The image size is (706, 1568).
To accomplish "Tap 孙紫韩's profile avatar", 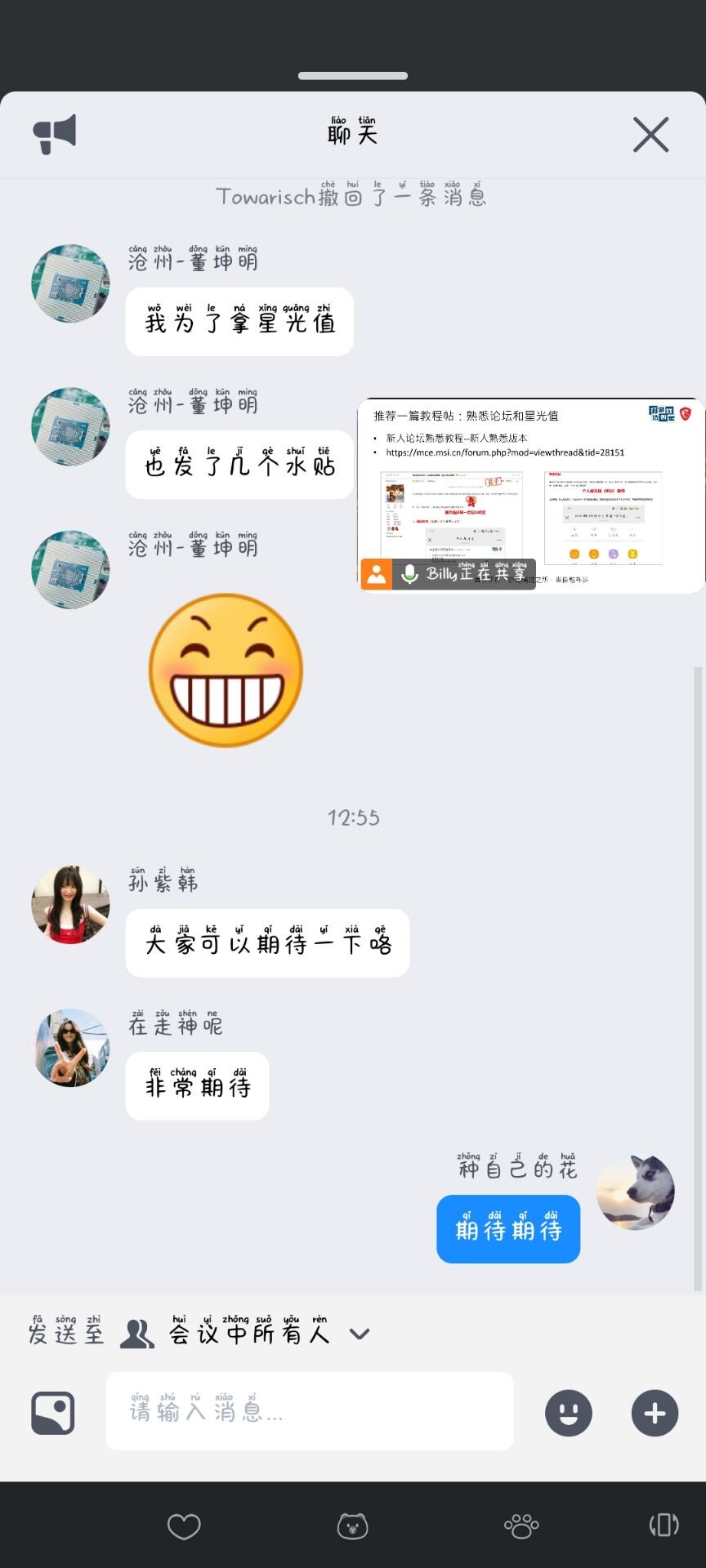I will [70, 905].
